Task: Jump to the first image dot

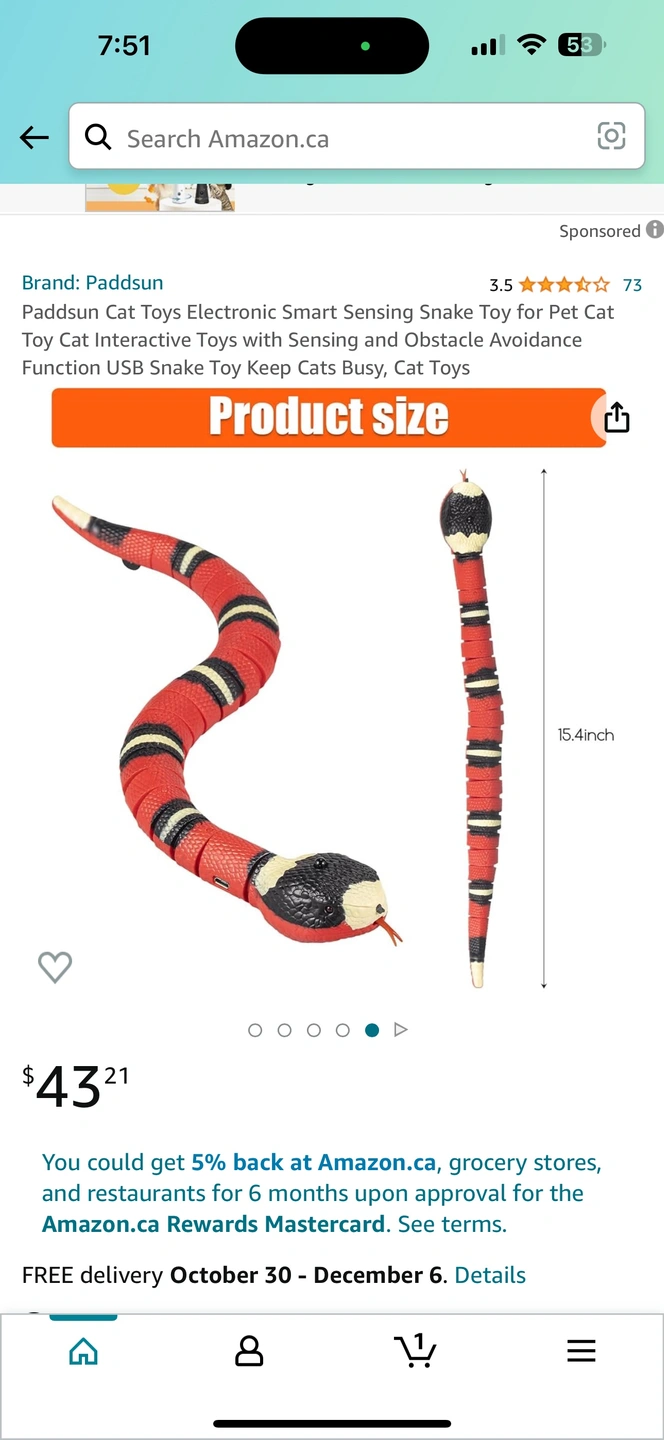Action: coord(255,1030)
